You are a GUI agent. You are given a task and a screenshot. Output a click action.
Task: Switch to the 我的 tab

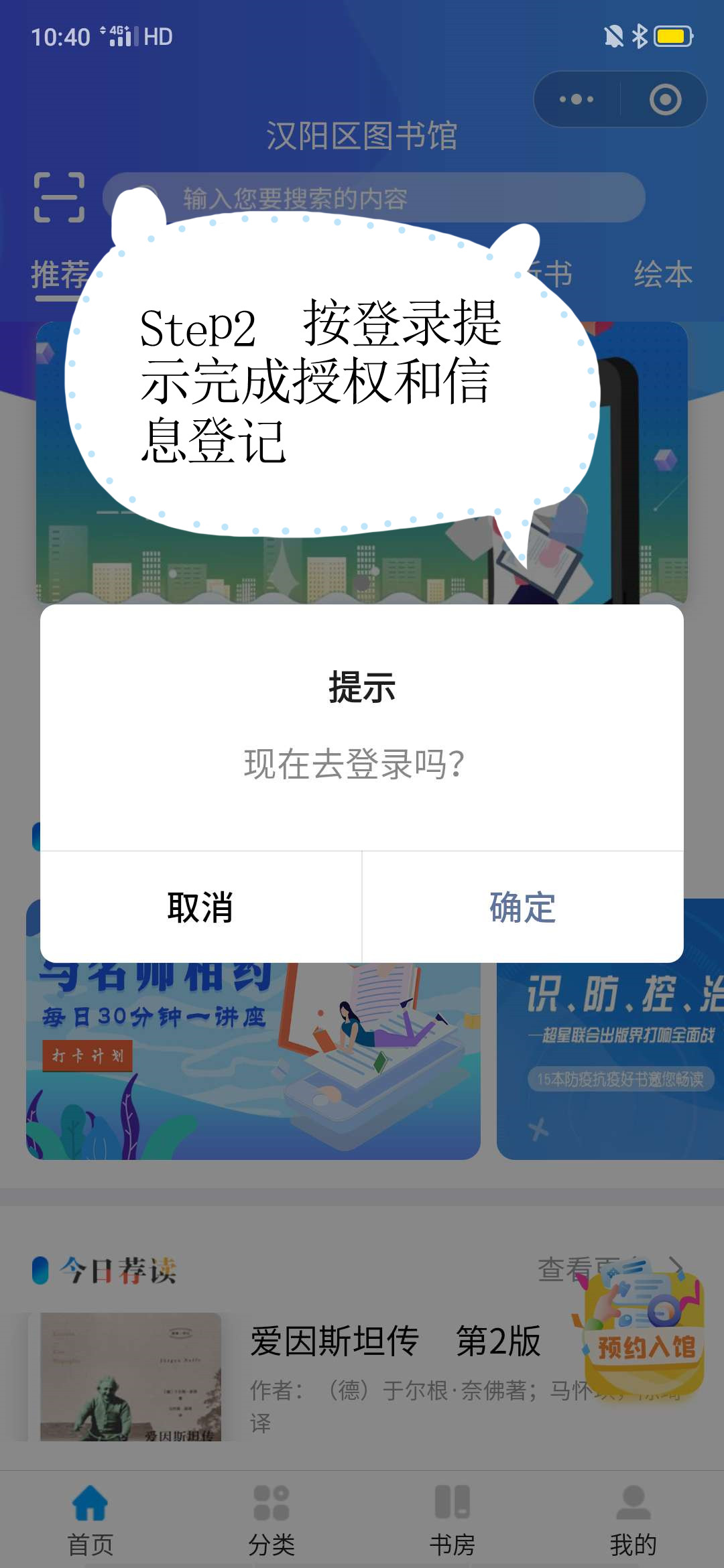[633, 1519]
